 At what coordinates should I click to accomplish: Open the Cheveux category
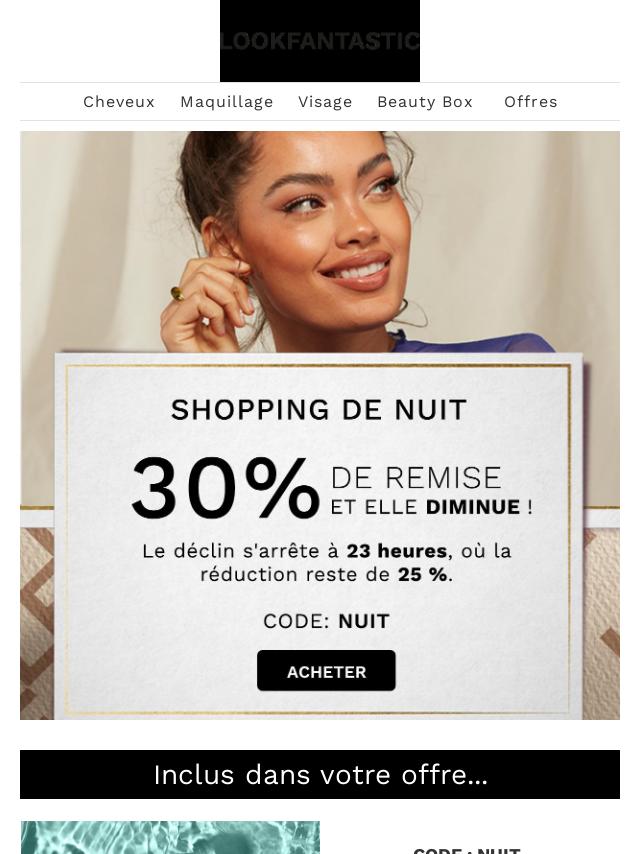(x=119, y=102)
